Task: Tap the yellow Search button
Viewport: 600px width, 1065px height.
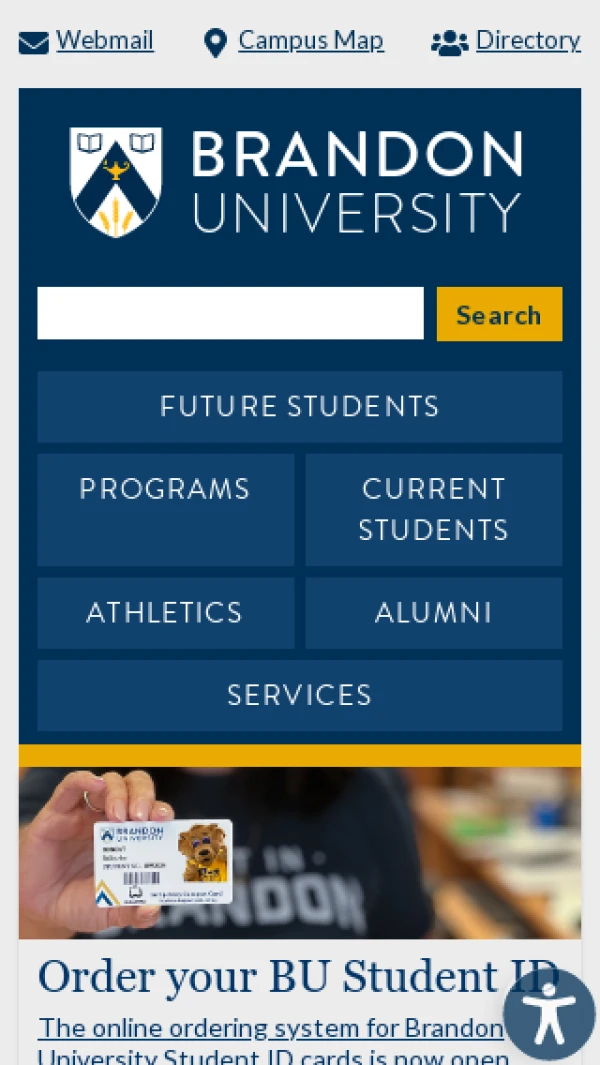Action: pos(499,314)
